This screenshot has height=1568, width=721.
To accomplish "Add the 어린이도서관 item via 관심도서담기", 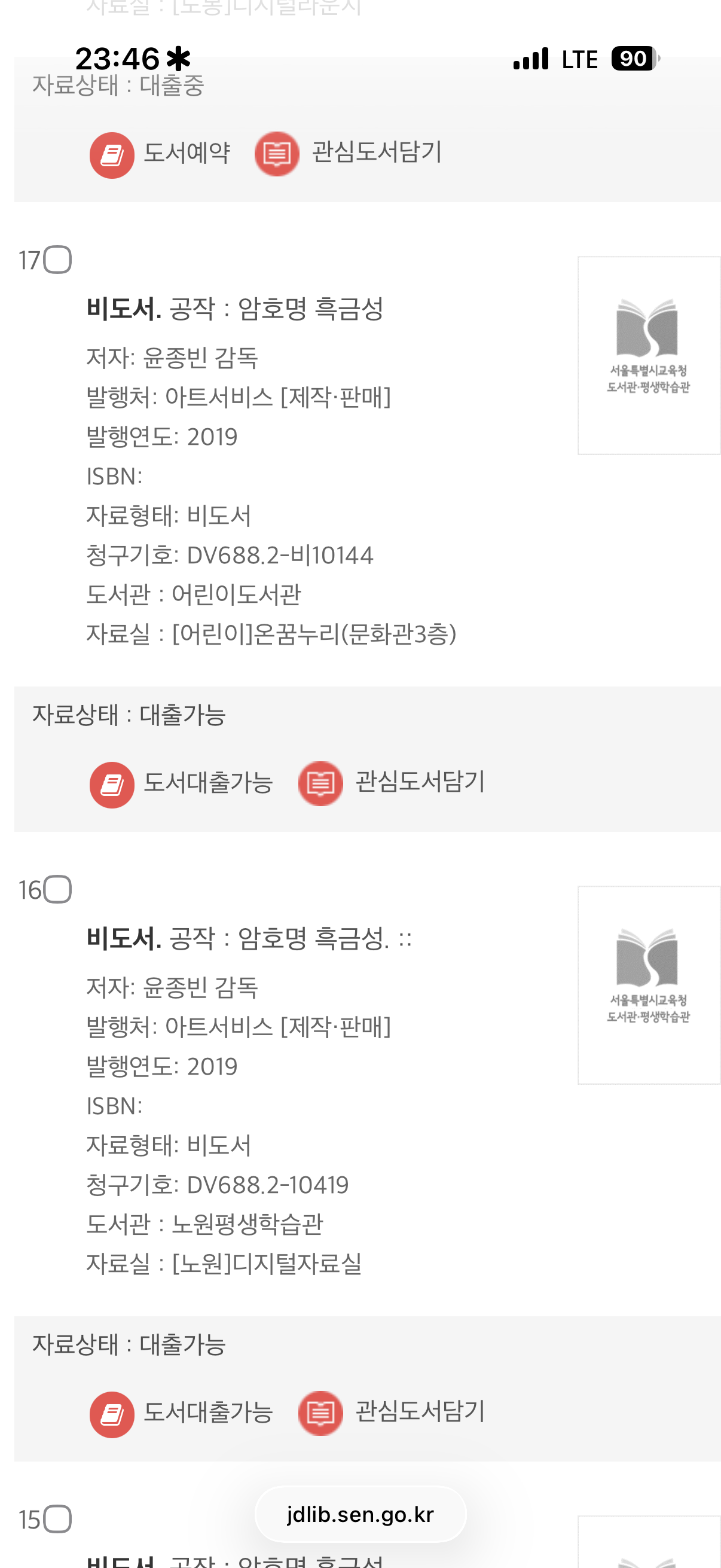I will tap(392, 783).
